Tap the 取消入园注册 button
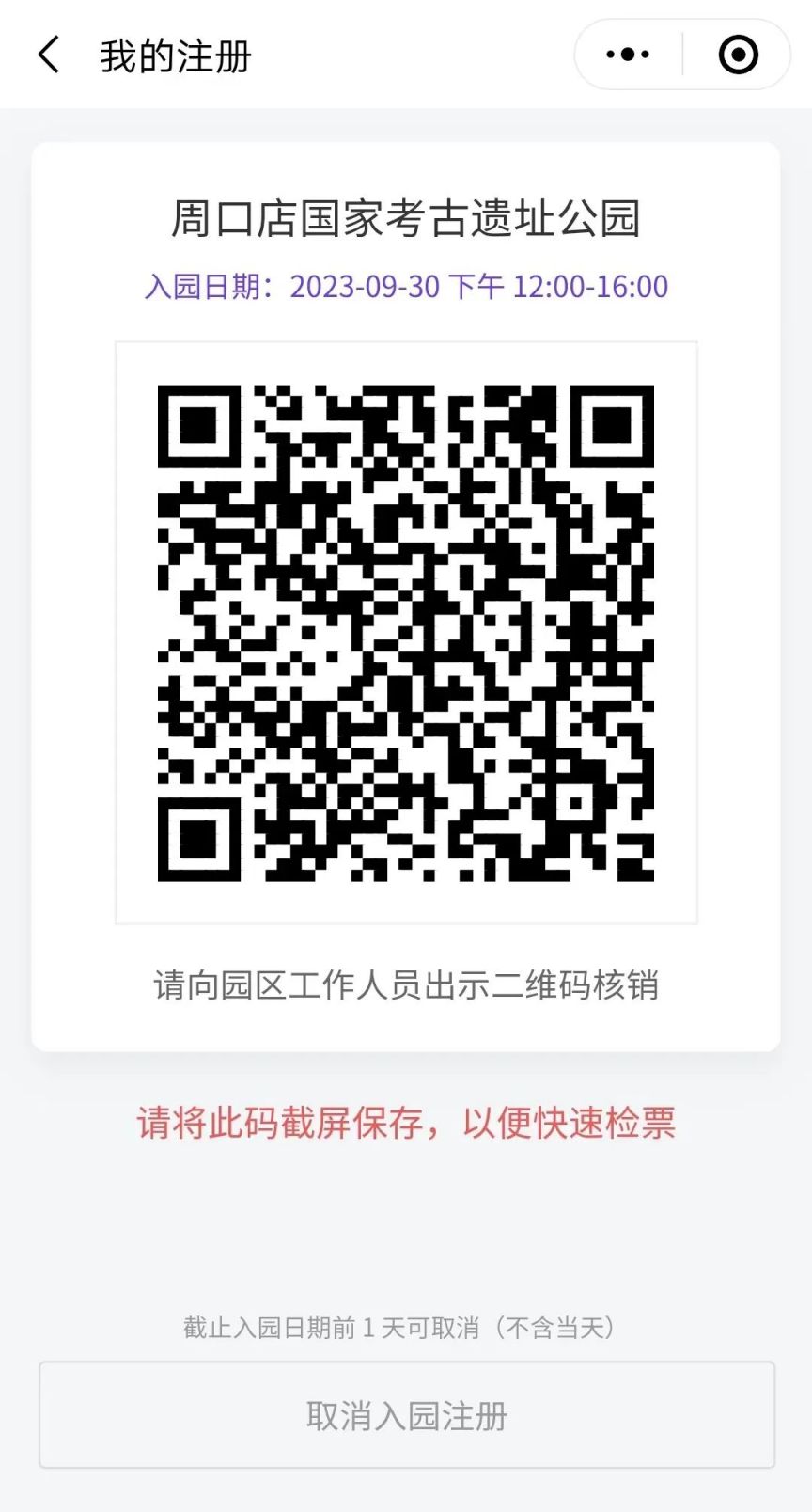812x1512 pixels. point(407,1414)
